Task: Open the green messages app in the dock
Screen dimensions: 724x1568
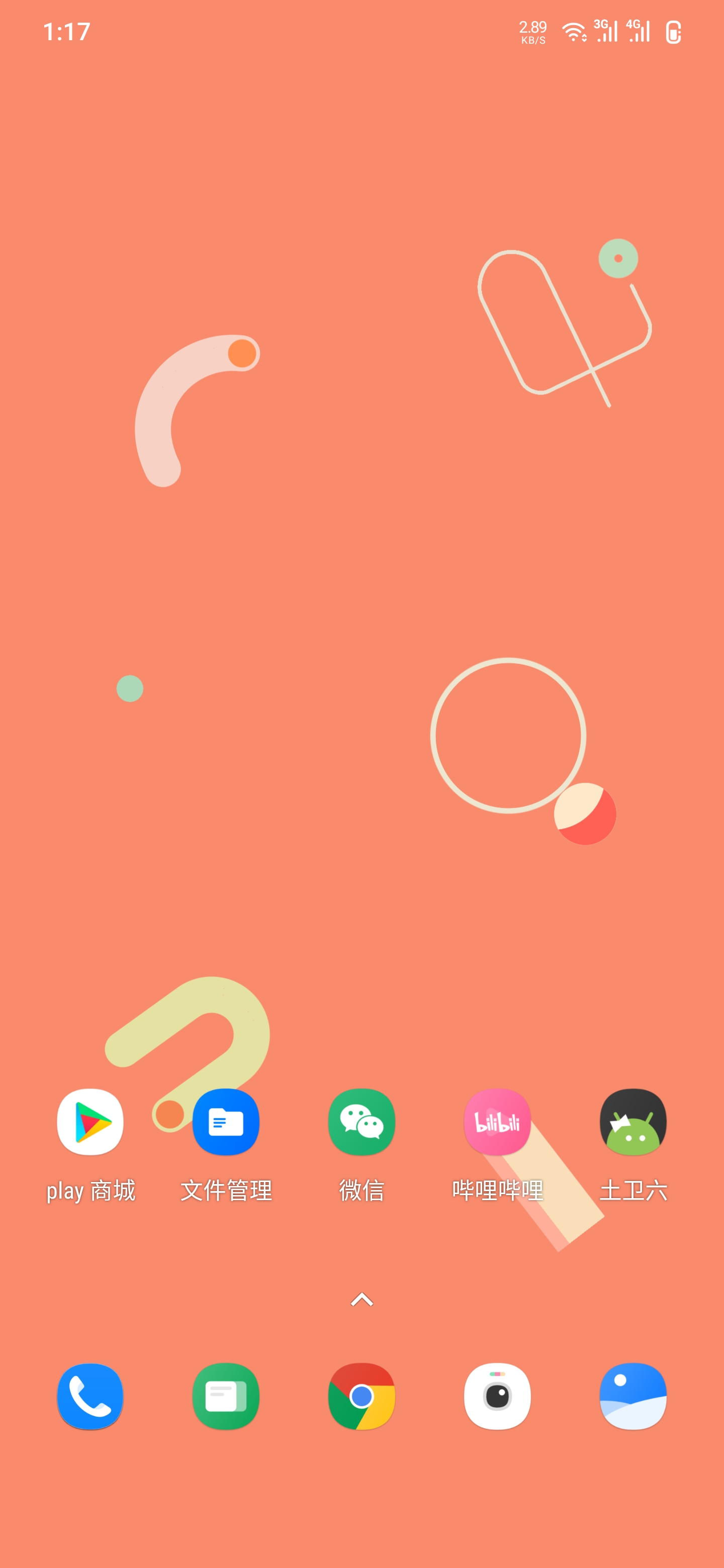Action: [226, 1396]
